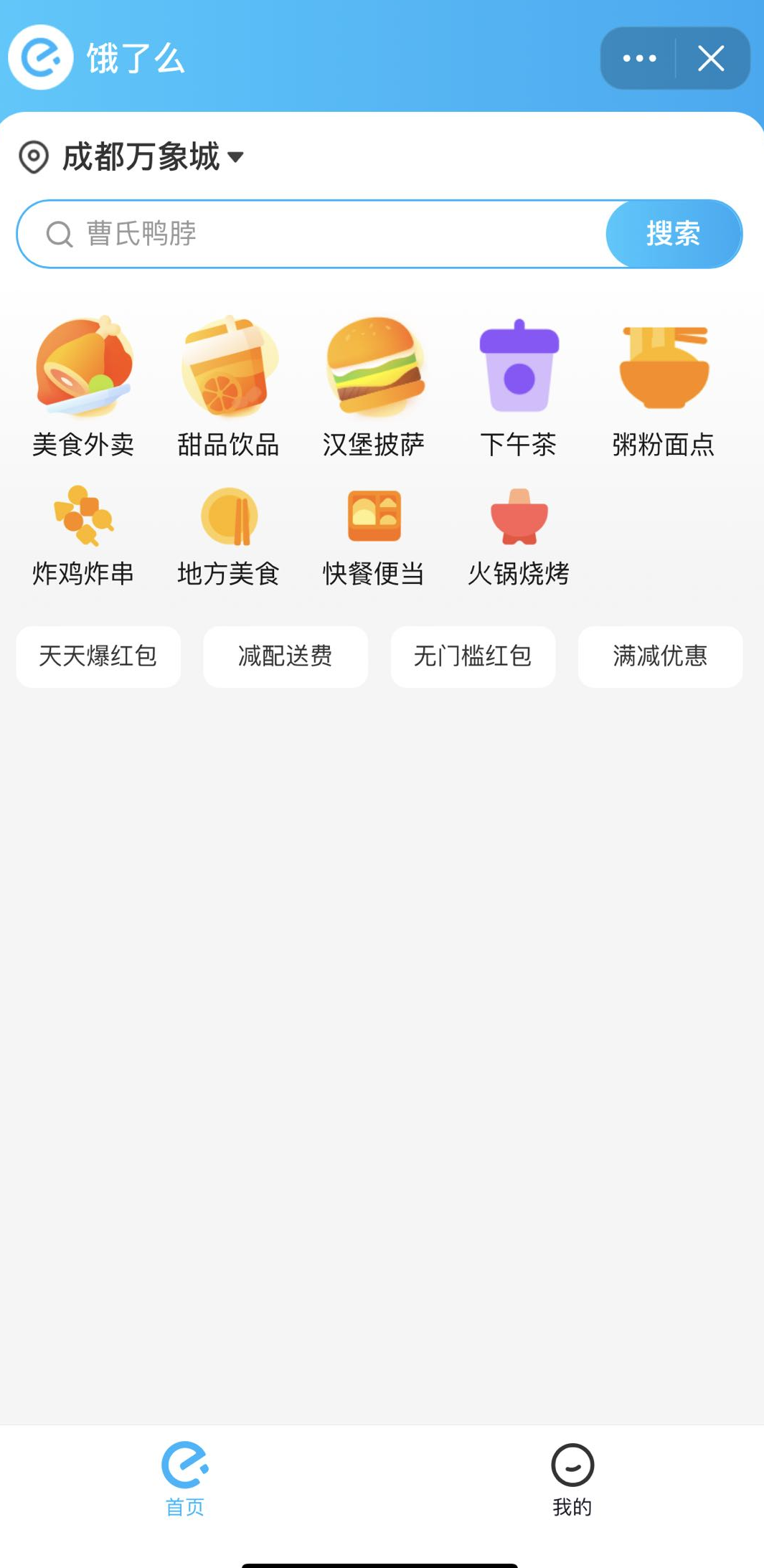The height and width of the screenshot is (1568, 764).
Task: Close the 饿了么 mini program
Action: 711,58
